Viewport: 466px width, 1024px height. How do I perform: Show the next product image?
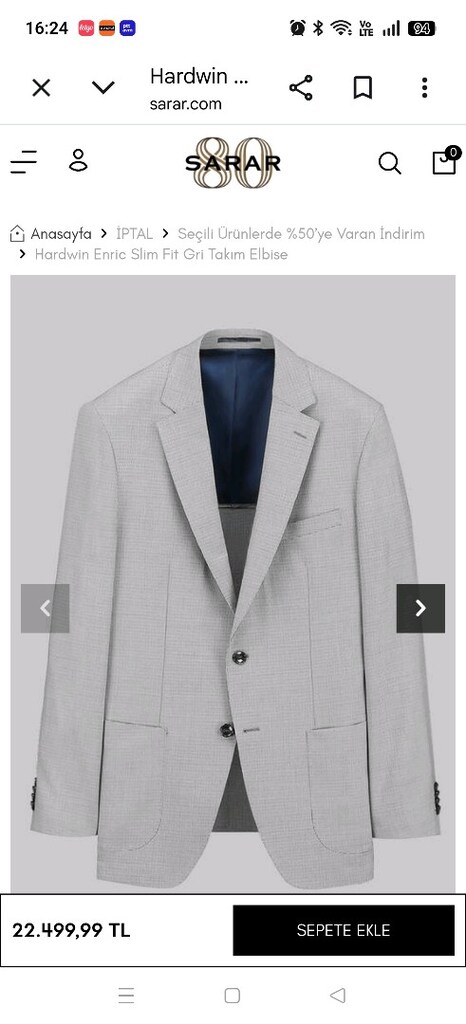pos(421,609)
